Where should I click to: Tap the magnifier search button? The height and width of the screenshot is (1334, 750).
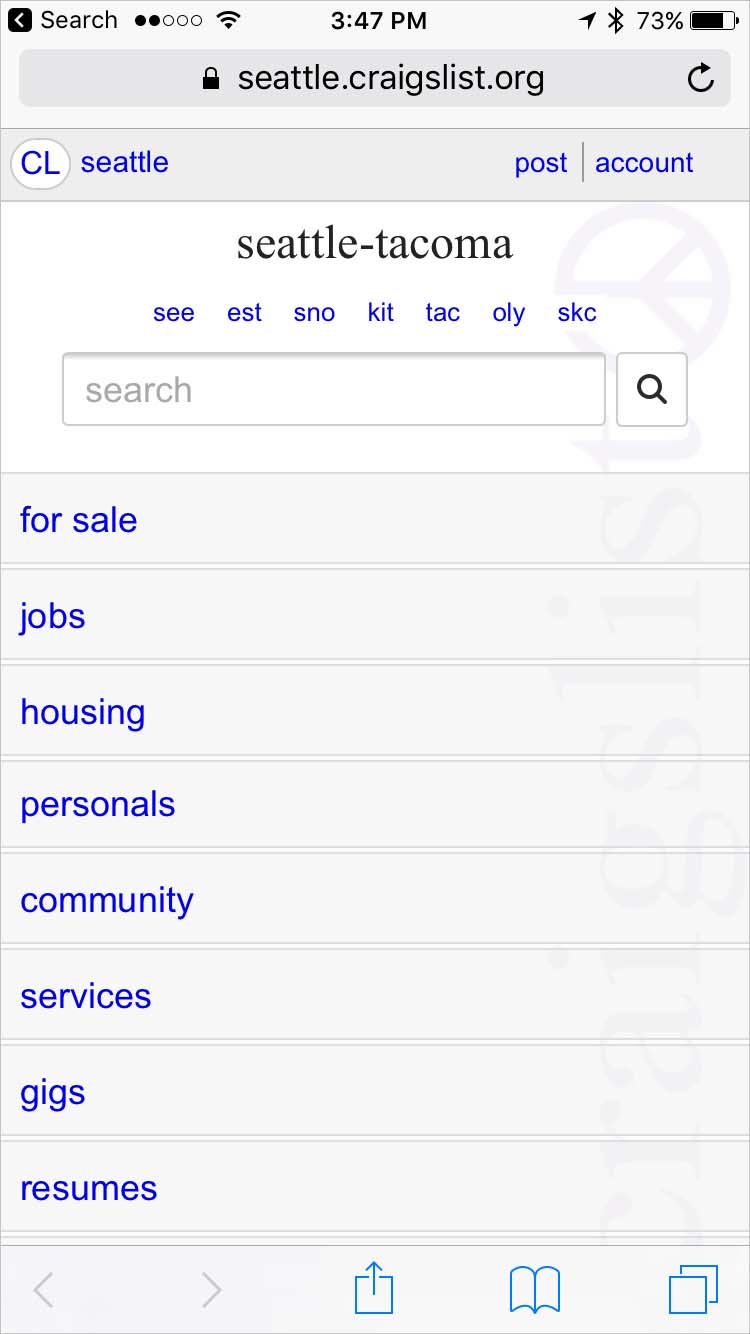coord(652,389)
